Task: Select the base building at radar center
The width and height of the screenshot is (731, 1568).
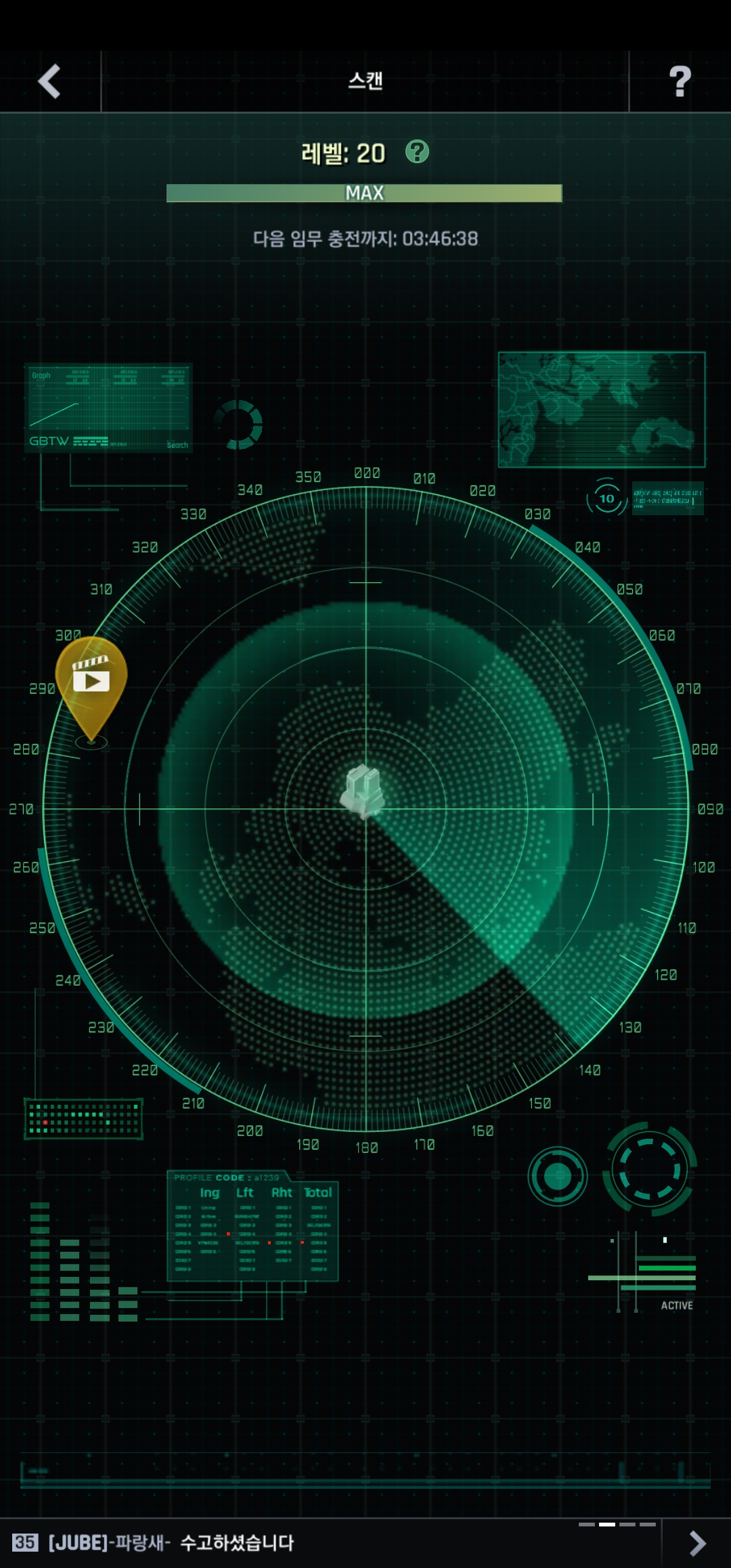Action: coord(363,791)
